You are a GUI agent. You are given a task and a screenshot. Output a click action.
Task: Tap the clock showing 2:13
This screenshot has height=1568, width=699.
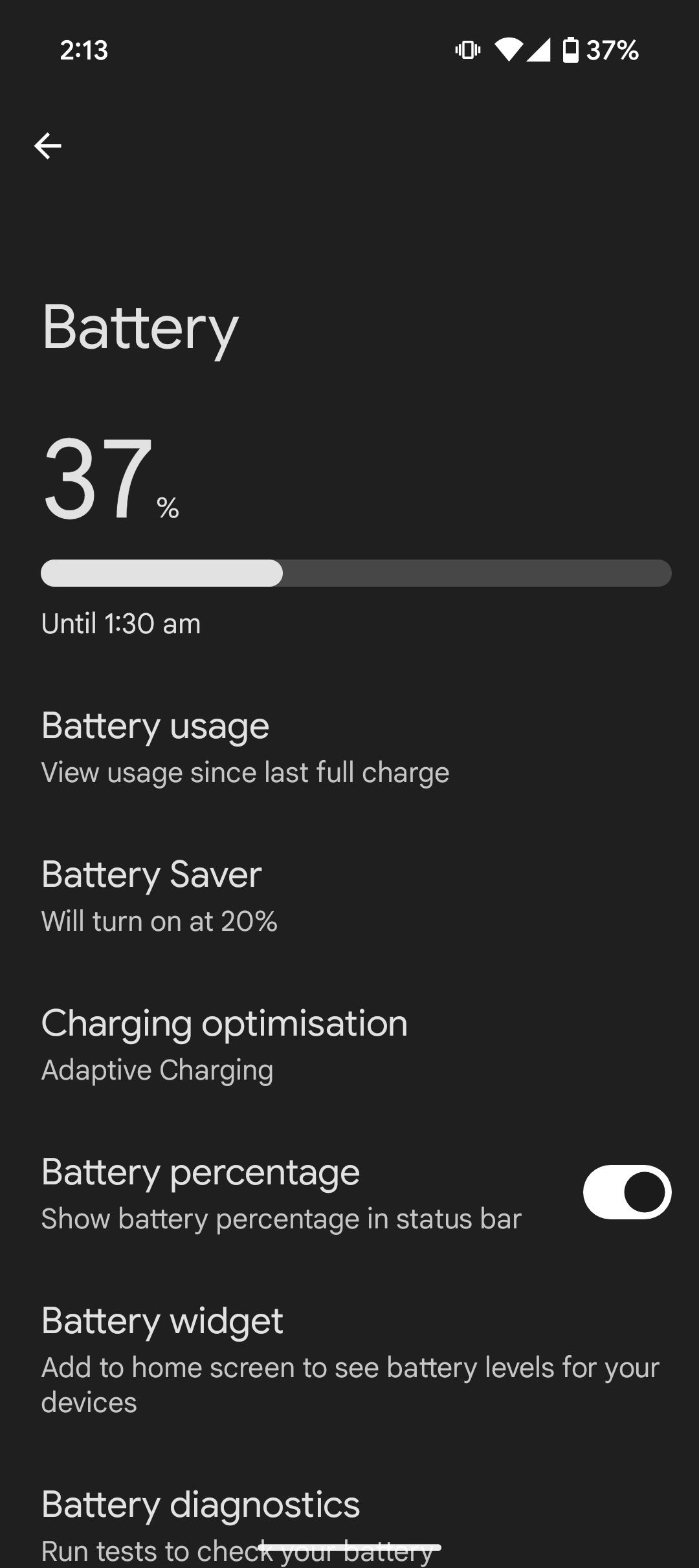pyautogui.click(x=83, y=50)
